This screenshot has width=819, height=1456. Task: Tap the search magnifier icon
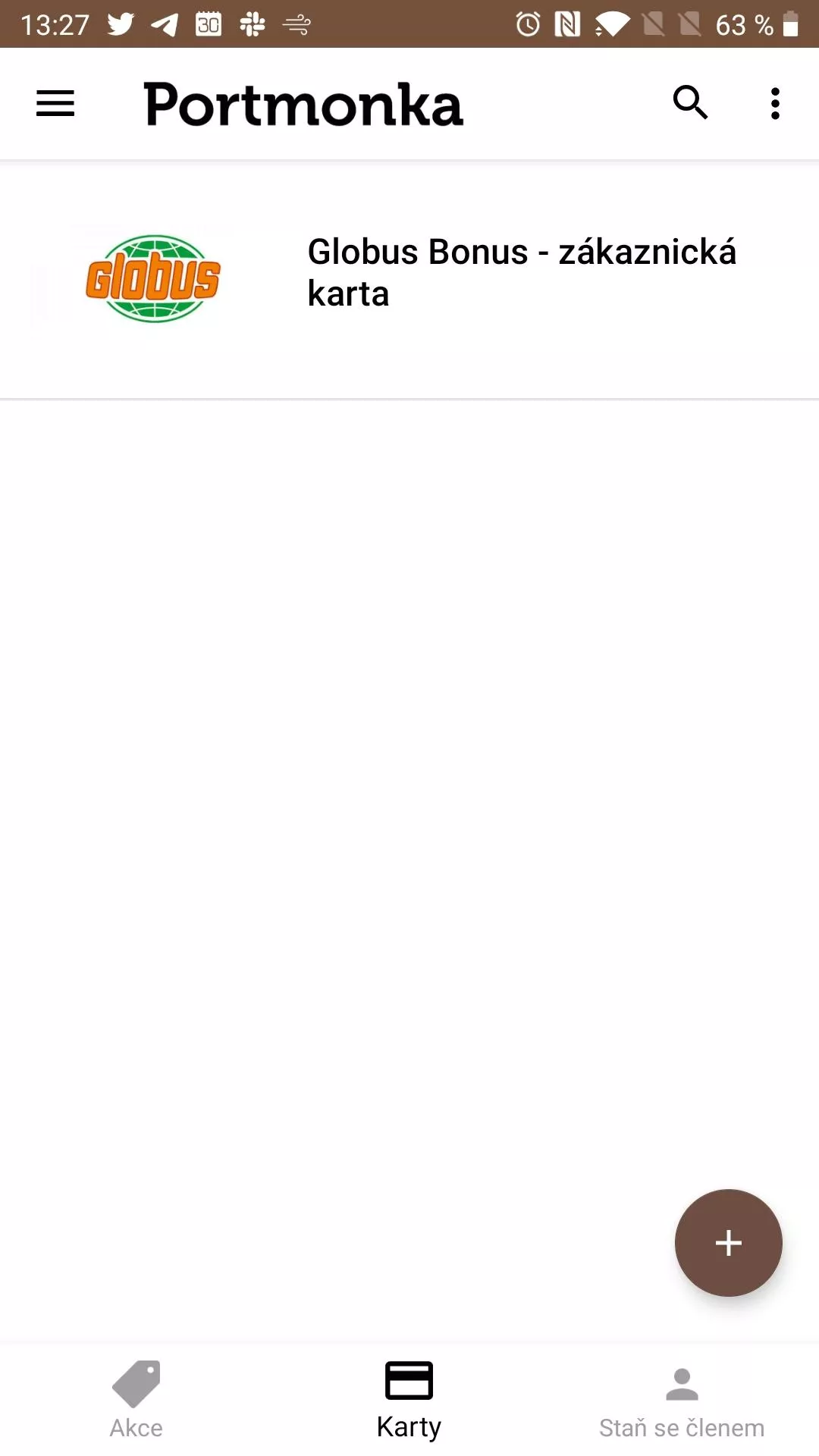coord(690,102)
